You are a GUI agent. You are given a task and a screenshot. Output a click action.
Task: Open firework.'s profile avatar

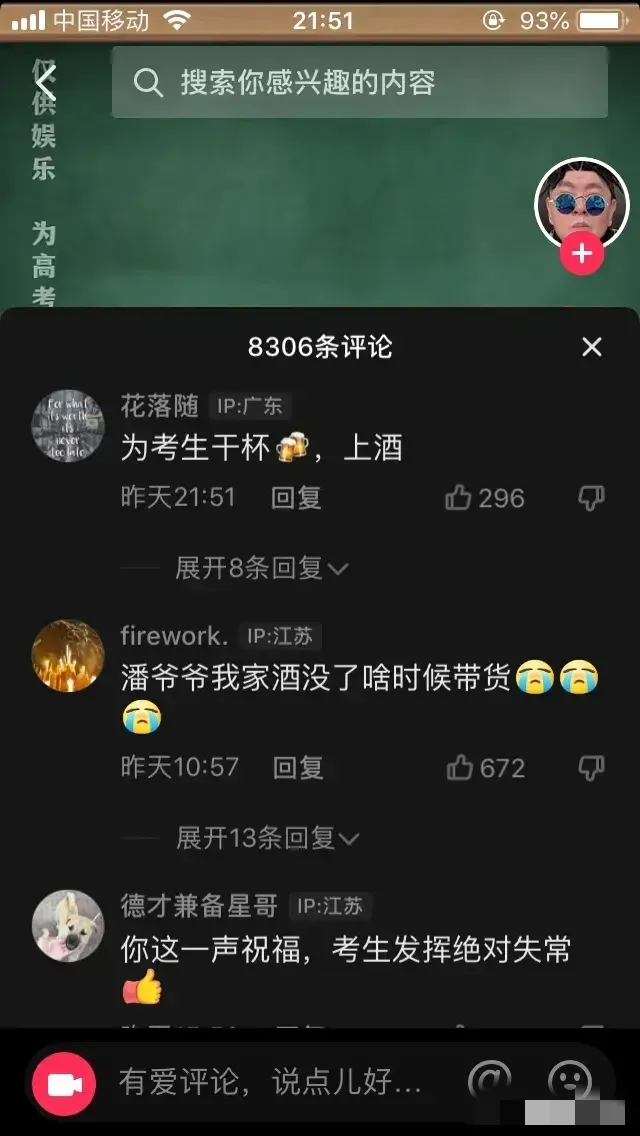(x=68, y=656)
